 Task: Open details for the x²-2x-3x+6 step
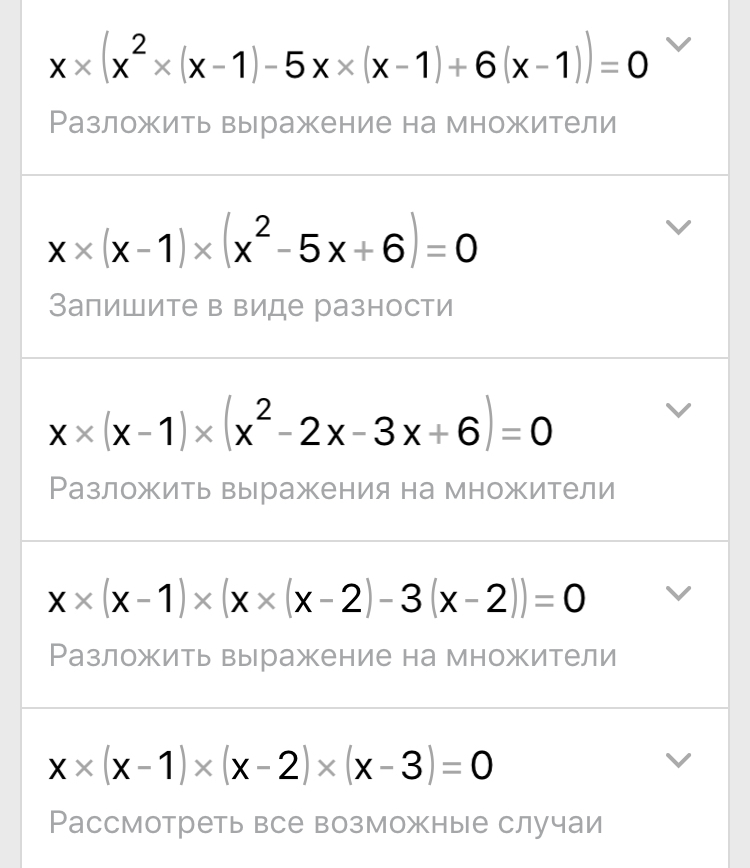(678, 411)
